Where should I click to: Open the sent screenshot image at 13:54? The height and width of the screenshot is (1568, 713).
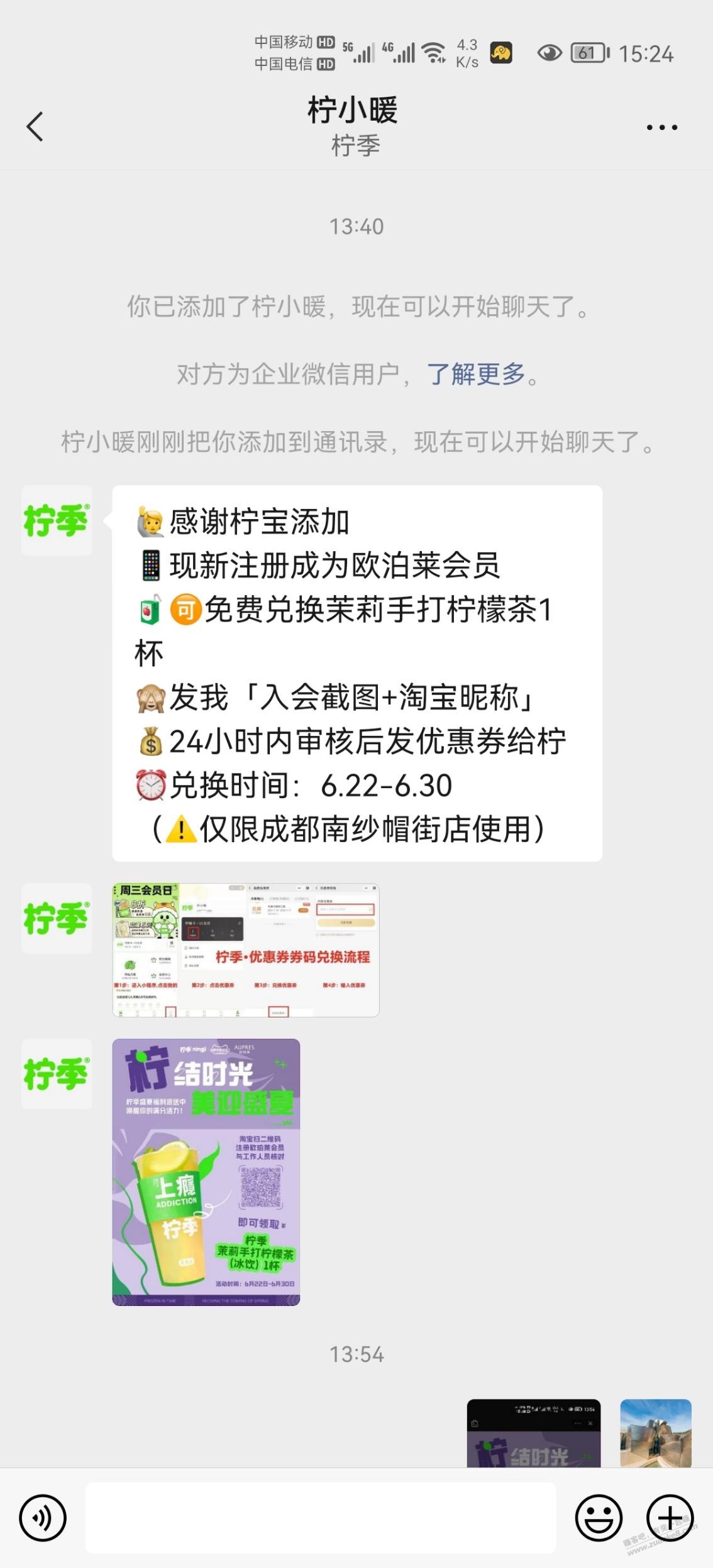point(534,1434)
